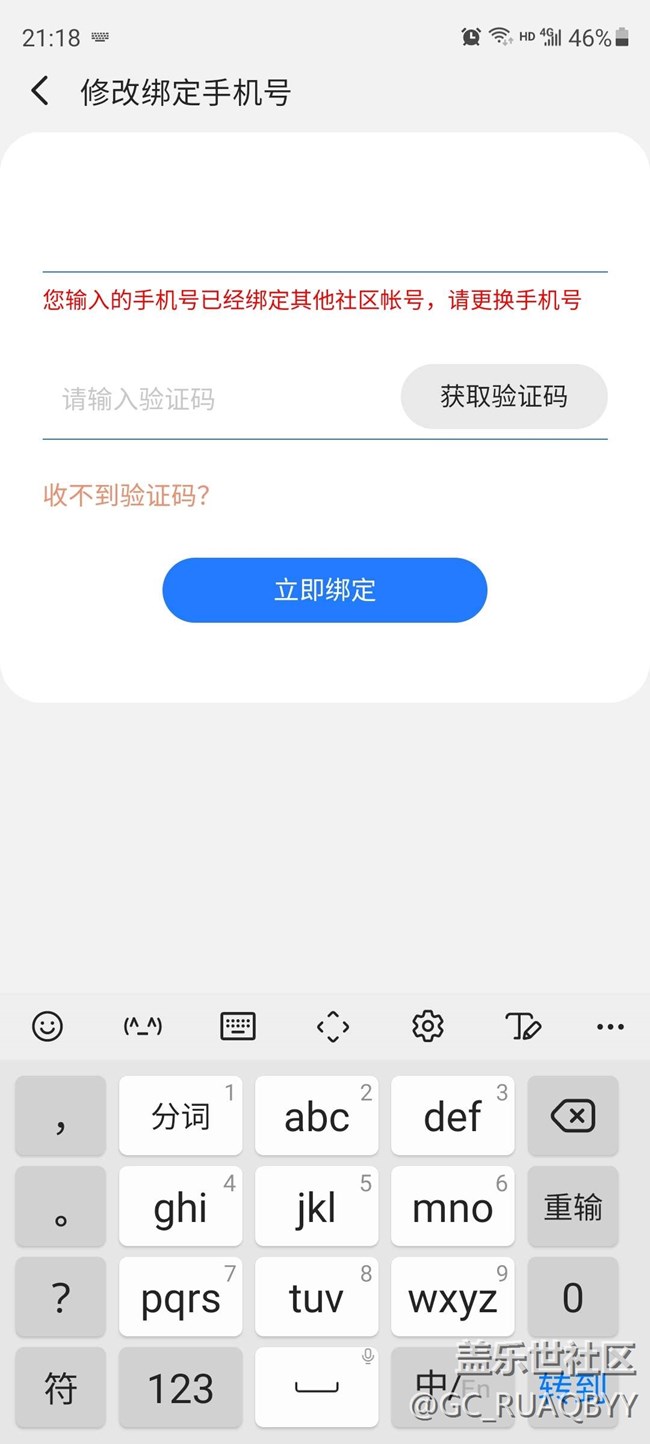The width and height of the screenshot is (650, 1444).
Task: Switch keyboard to 123 number mode
Action: 181,1388
